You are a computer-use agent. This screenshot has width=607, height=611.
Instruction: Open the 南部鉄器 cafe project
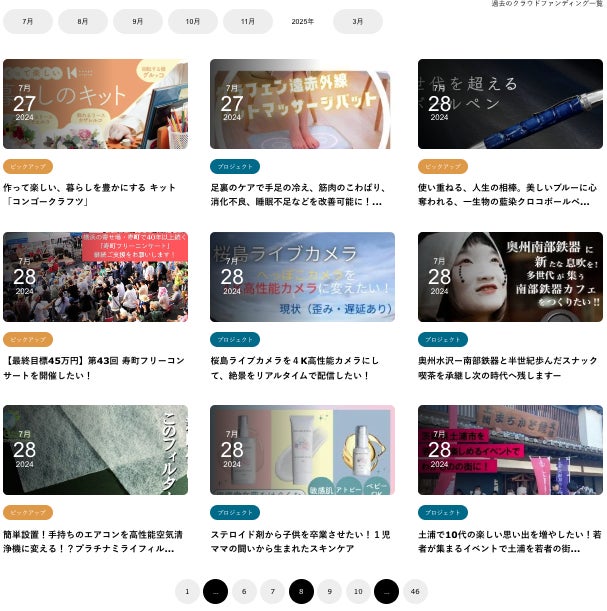510,277
